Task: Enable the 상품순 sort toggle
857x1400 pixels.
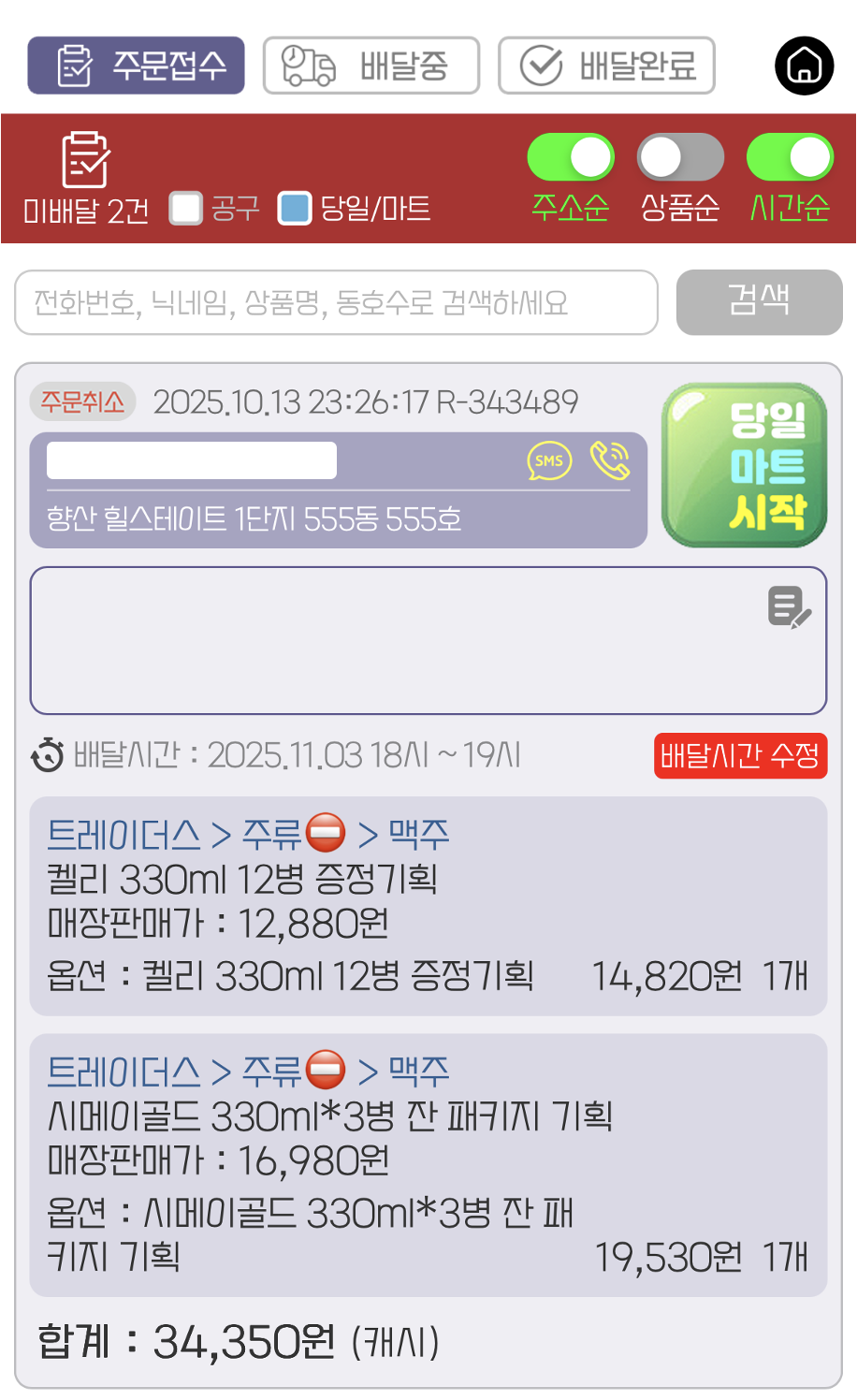Action: pos(680,157)
